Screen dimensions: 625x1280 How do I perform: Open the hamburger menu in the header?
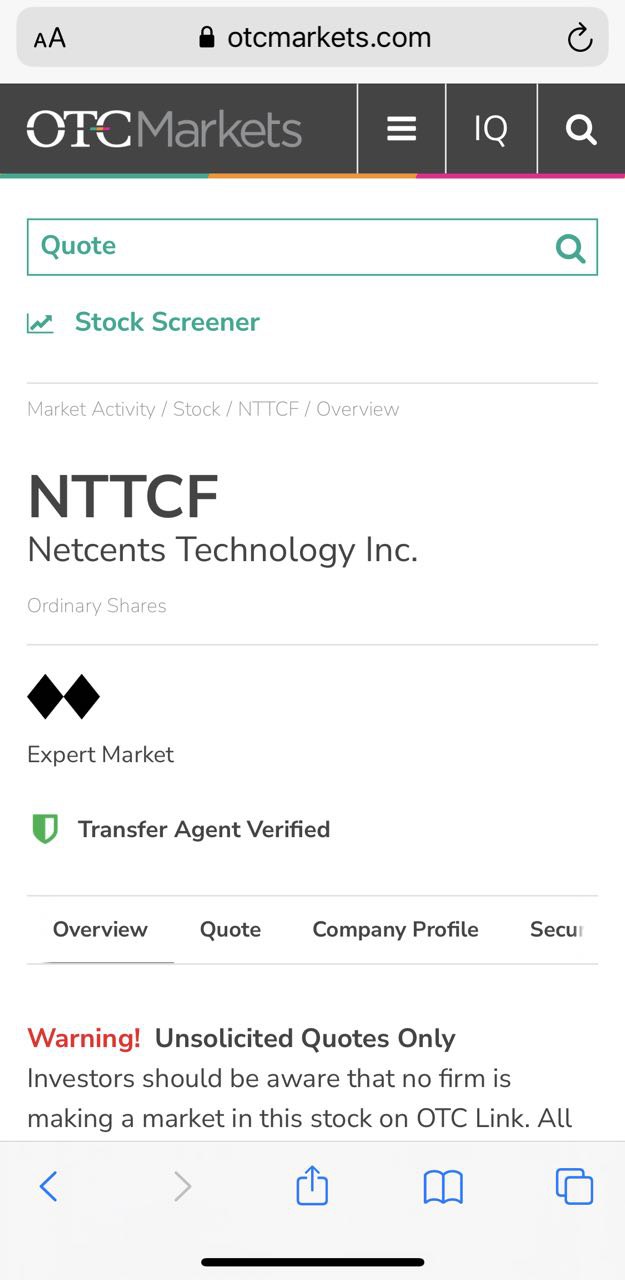[x=401, y=129]
